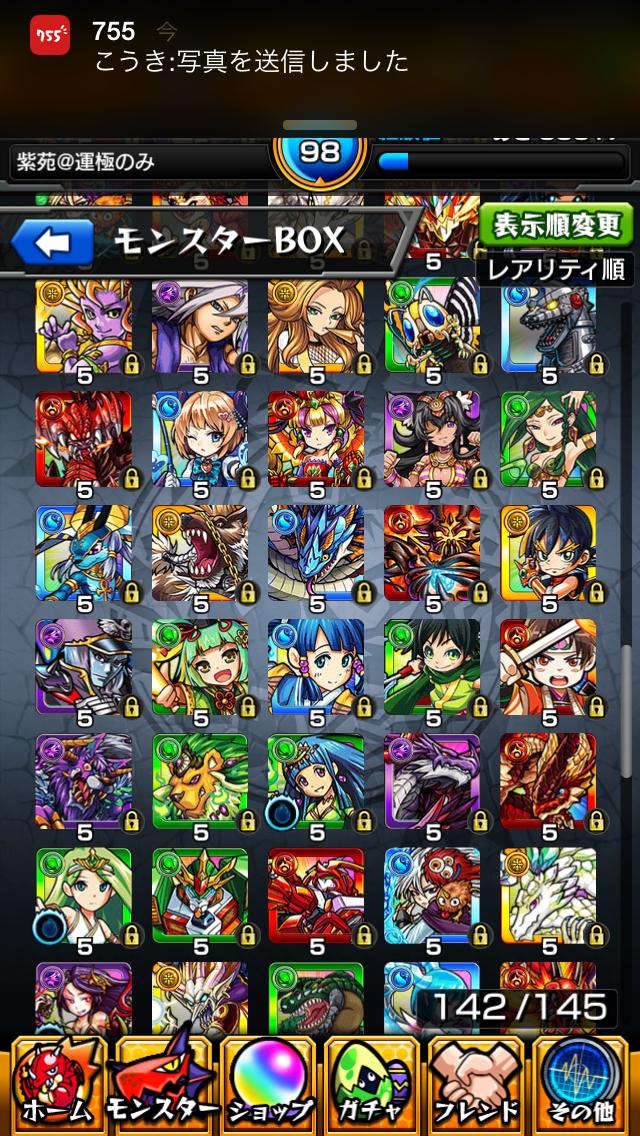The width and height of the screenshot is (640, 1136).
Task: Open the red crab monster tile
Action: (x=315, y=894)
